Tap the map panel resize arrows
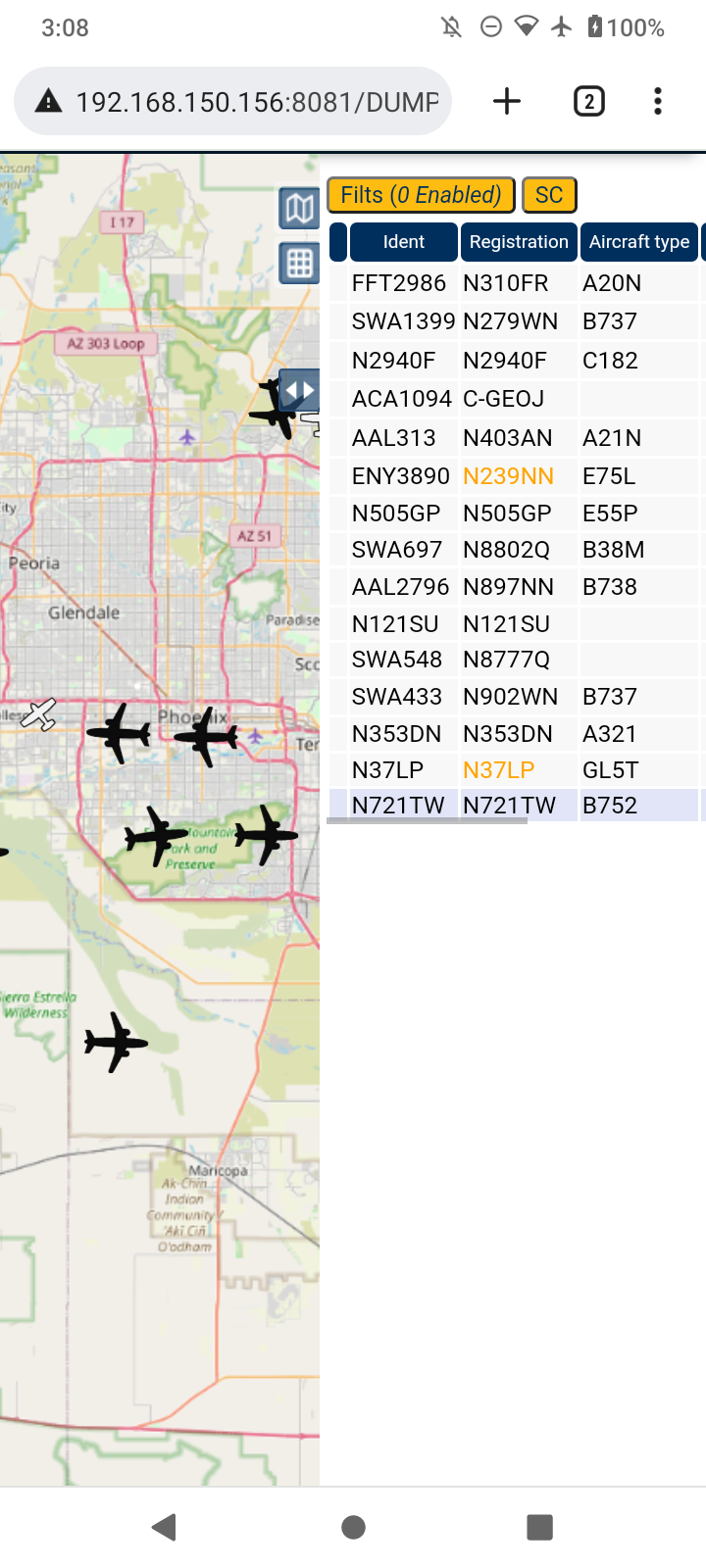This screenshot has width=706, height=1568. click(299, 390)
